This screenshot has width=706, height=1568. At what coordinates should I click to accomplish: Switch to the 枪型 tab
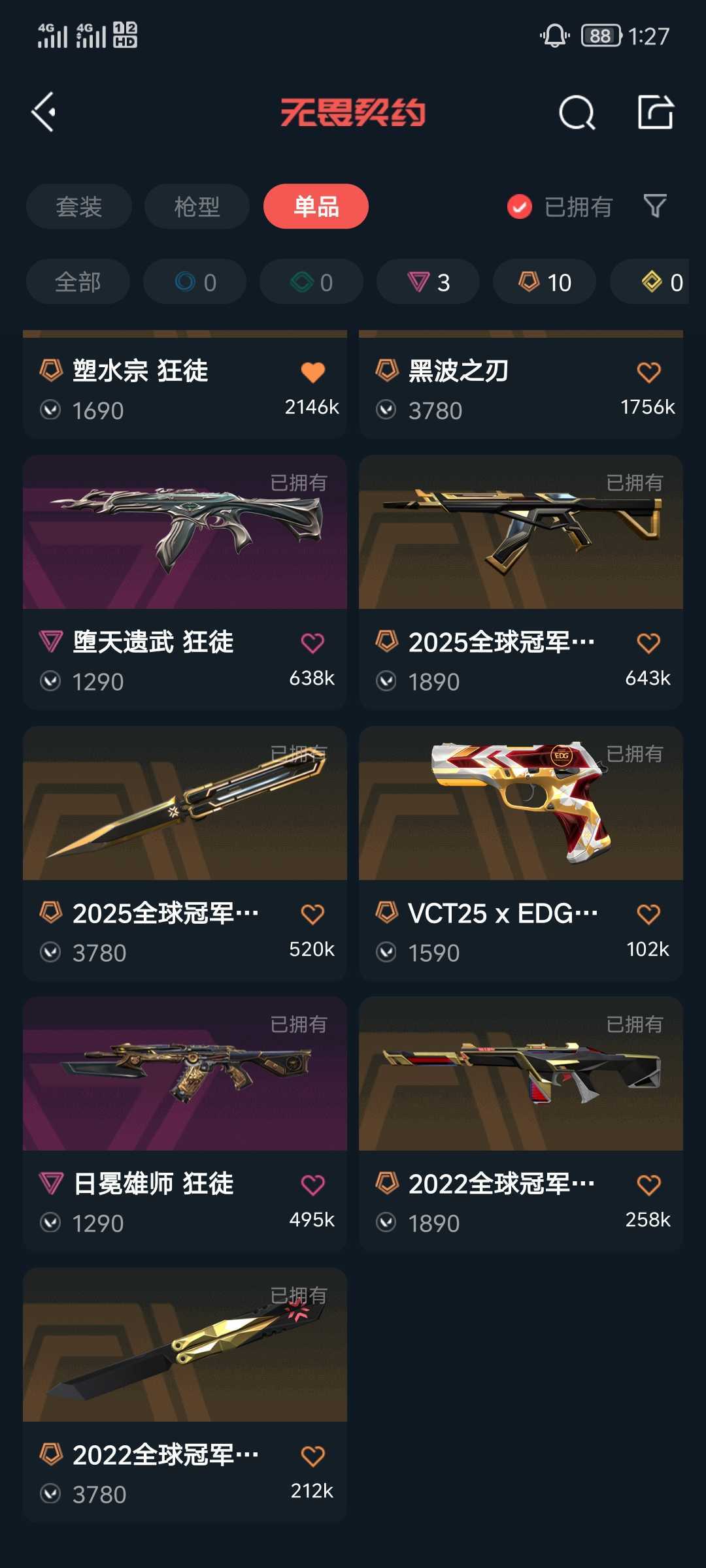(x=197, y=206)
